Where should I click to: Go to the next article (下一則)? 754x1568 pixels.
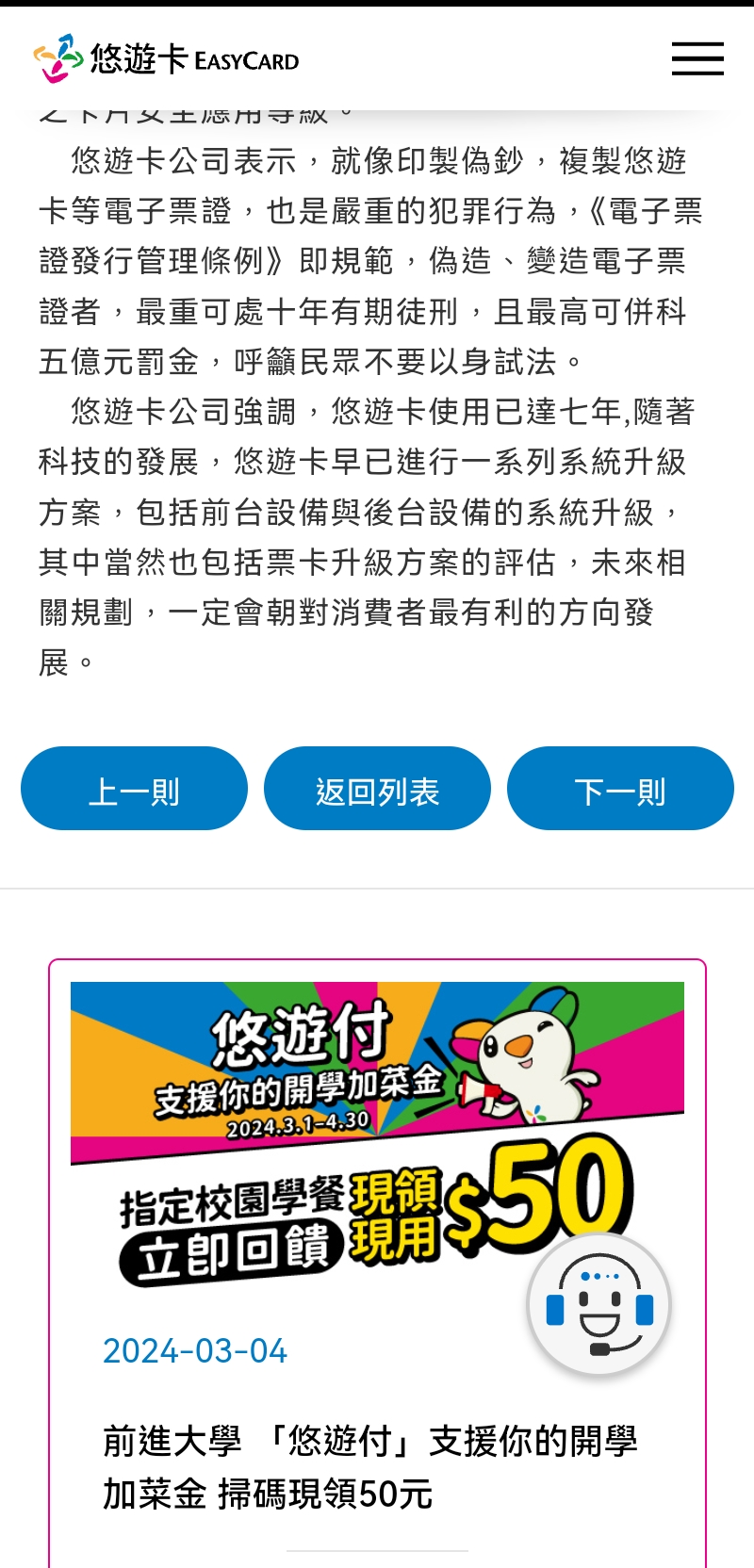[x=620, y=789]
